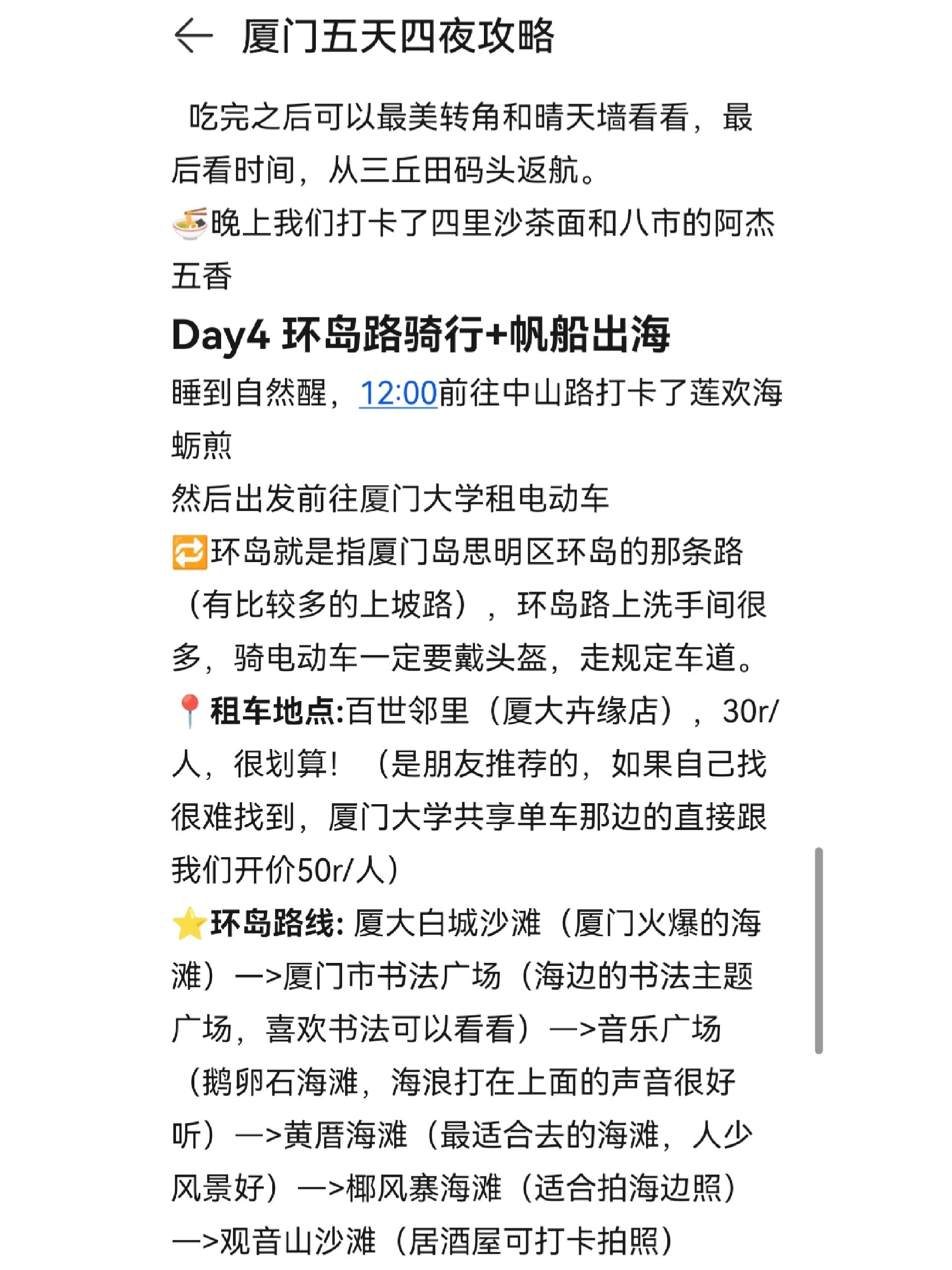Go back from 厦门五天四夜攻略 note
952x1270 pixels.
click(193, 36)
